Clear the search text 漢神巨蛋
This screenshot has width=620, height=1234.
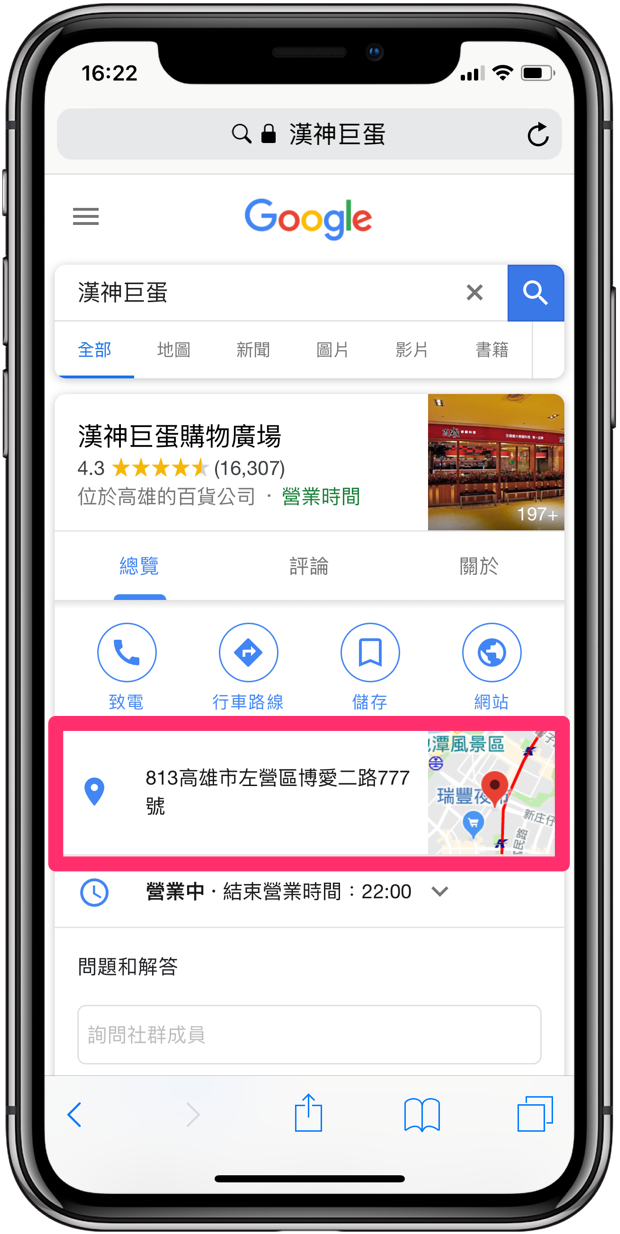pyautogui.click(x=475, y=292)
